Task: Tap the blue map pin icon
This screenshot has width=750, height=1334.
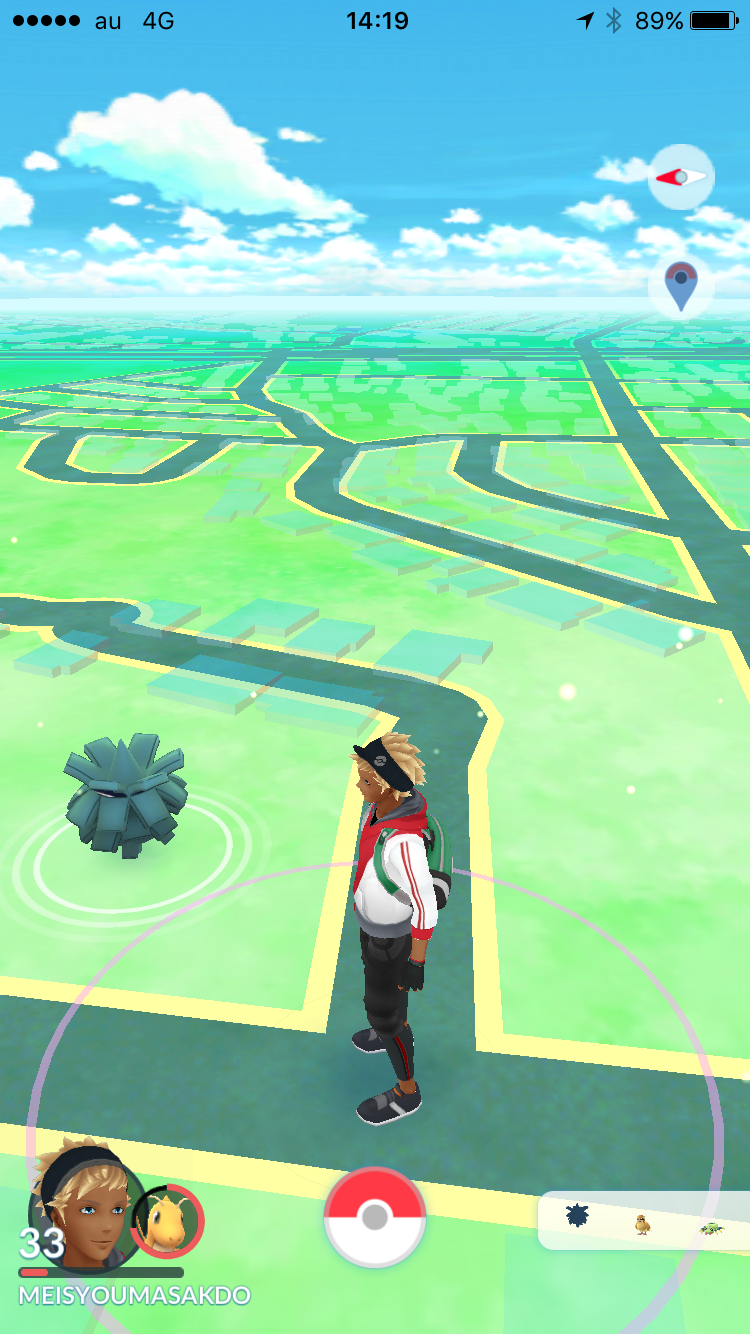Action: [x=681, y=286]
